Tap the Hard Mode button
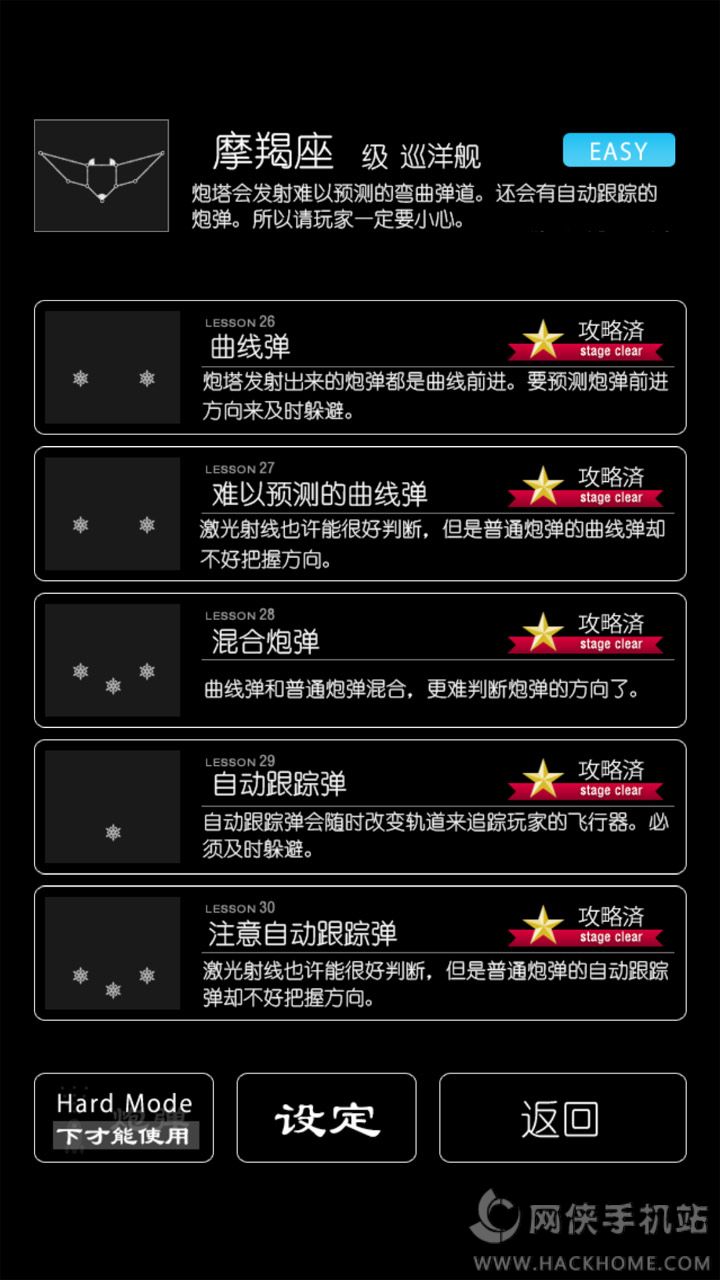This screenshot has height=1280, width=720. pos(124,1117)
